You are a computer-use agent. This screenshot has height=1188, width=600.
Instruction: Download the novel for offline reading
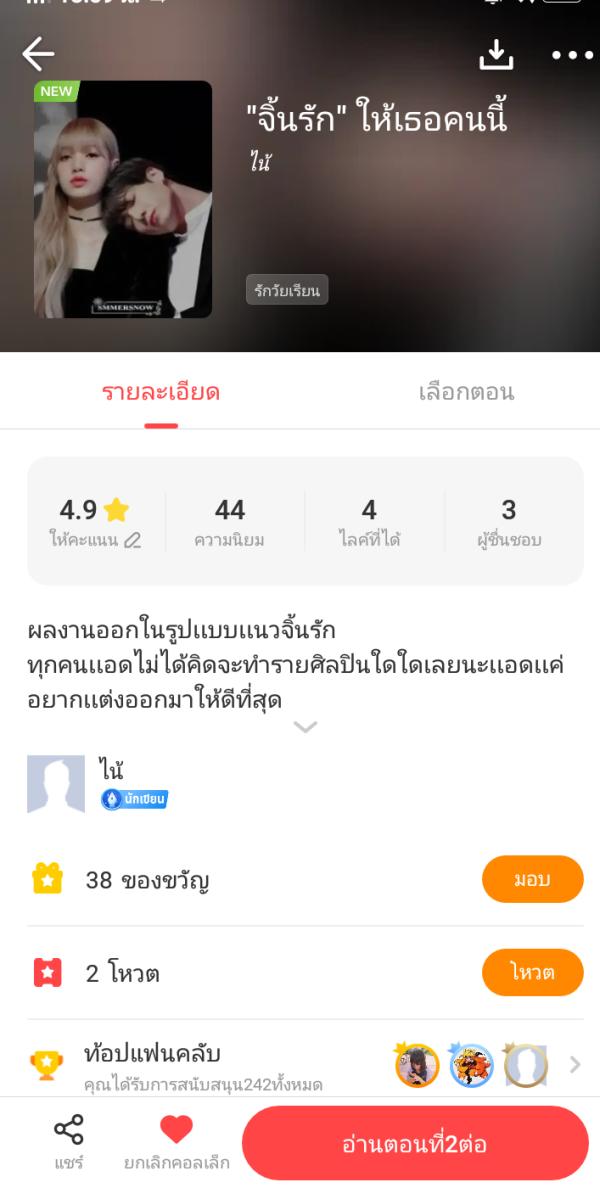coord(495,55)
